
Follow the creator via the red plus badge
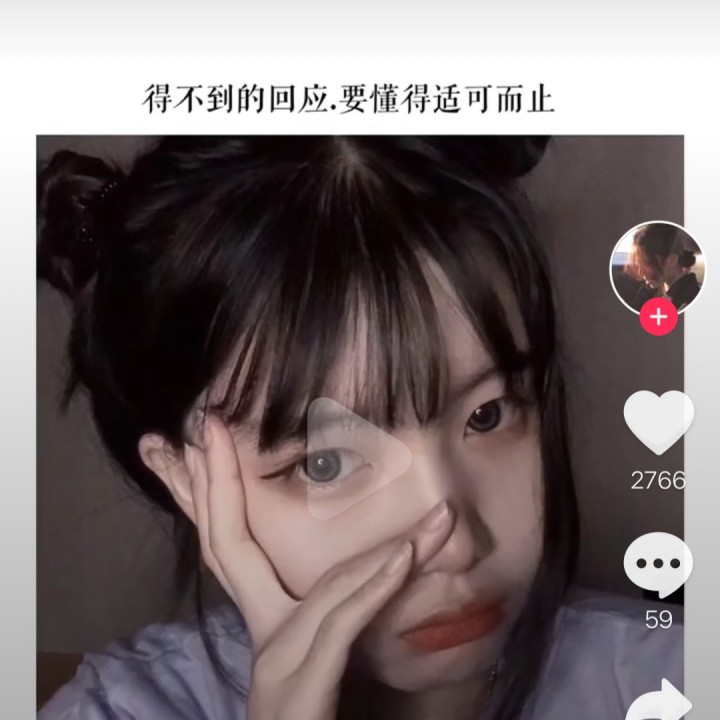click(x=658, y=317)
